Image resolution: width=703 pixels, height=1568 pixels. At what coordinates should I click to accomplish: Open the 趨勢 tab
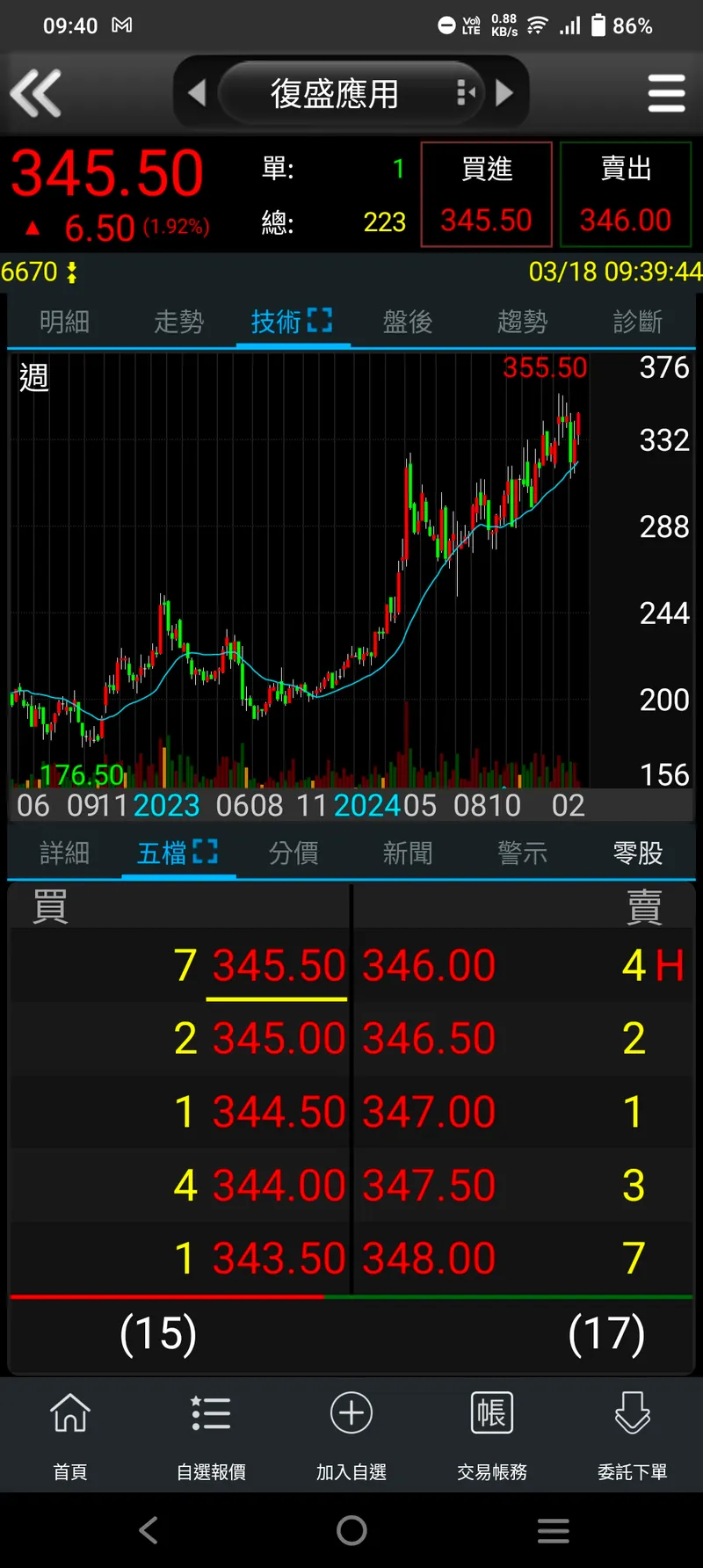pyautogui.click(x=522, y=323)
